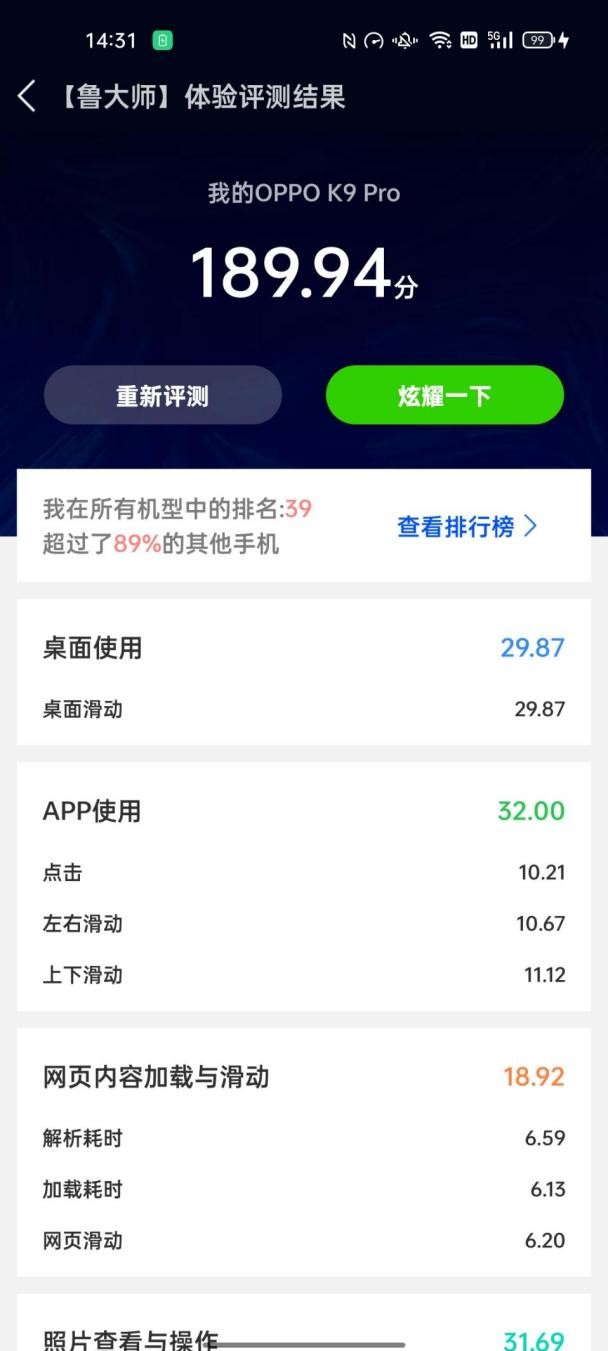
Task: Tap the 重新评测 button
Action: click(162, 395)
